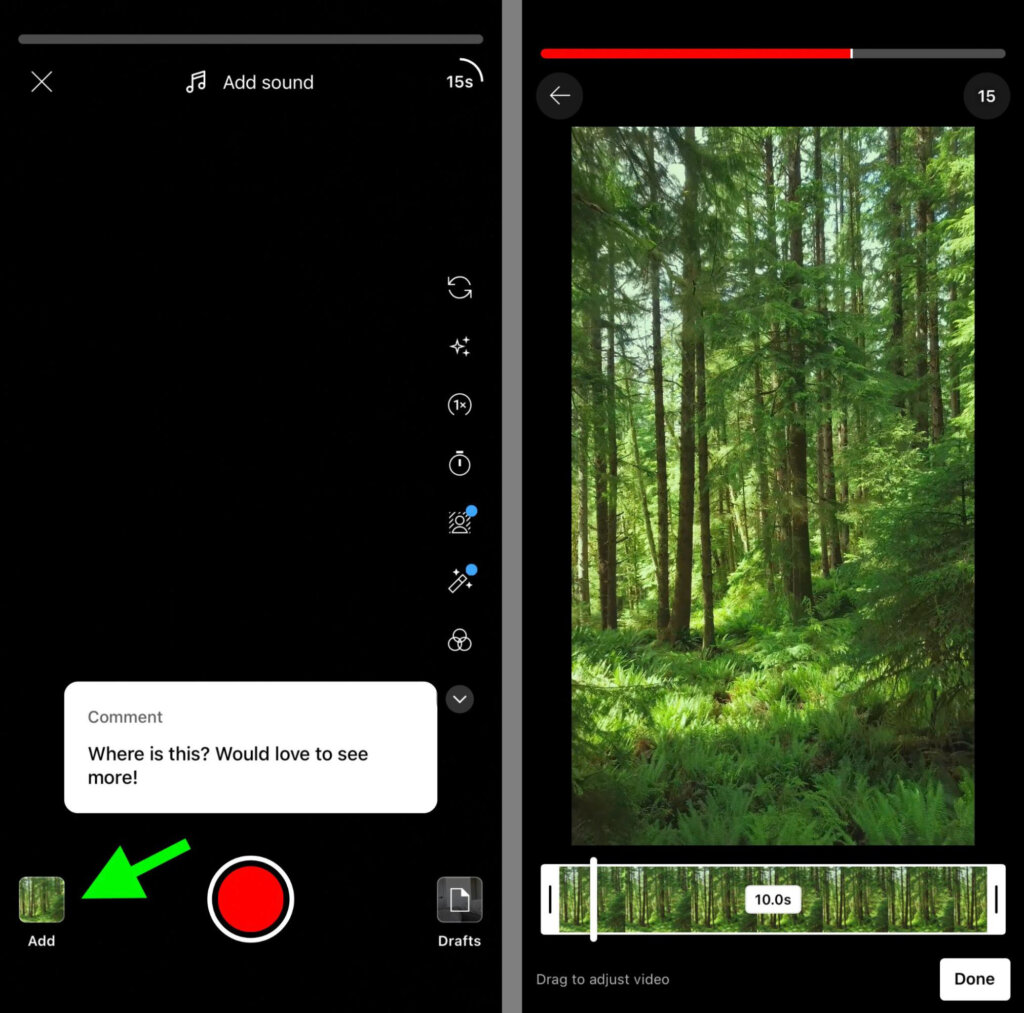Flip the camera

459,288
